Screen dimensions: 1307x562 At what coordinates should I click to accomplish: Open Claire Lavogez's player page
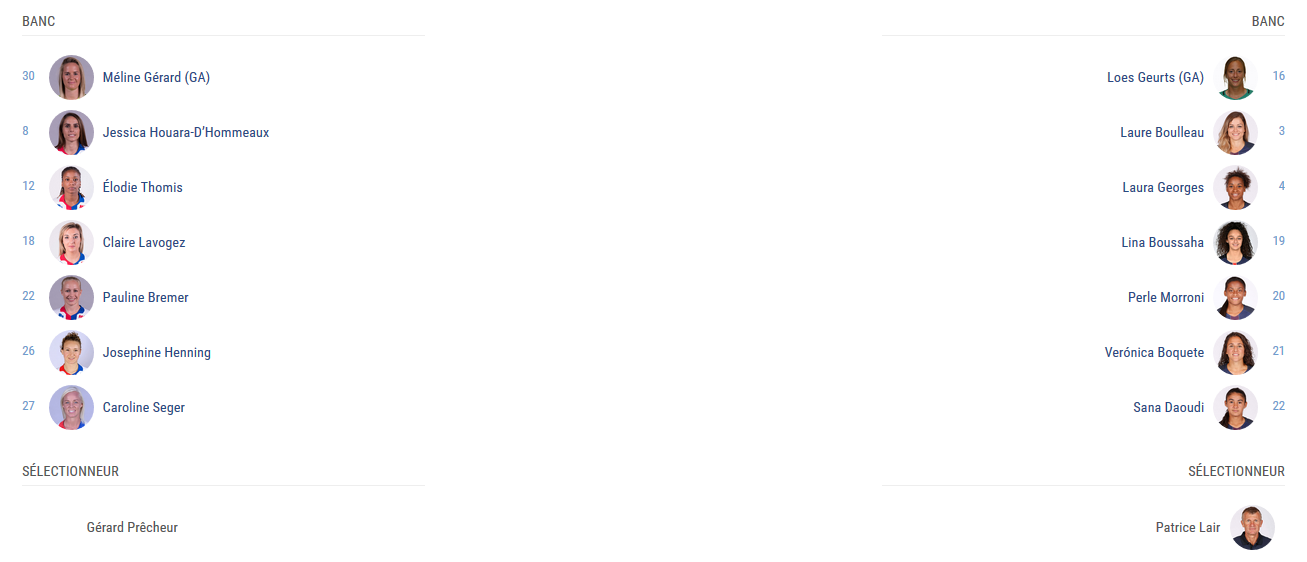(143, 242)
